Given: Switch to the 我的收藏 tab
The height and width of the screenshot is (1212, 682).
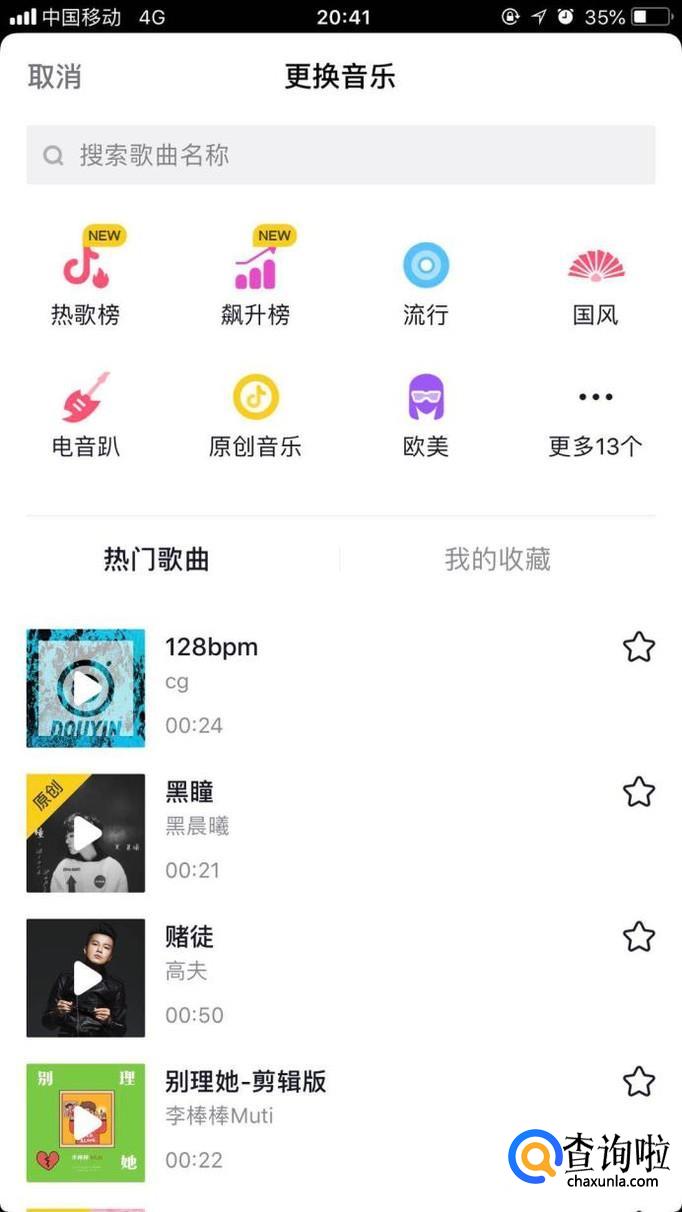Looking at the screenshot, I should pyautogui.click(x=497, y=559).
